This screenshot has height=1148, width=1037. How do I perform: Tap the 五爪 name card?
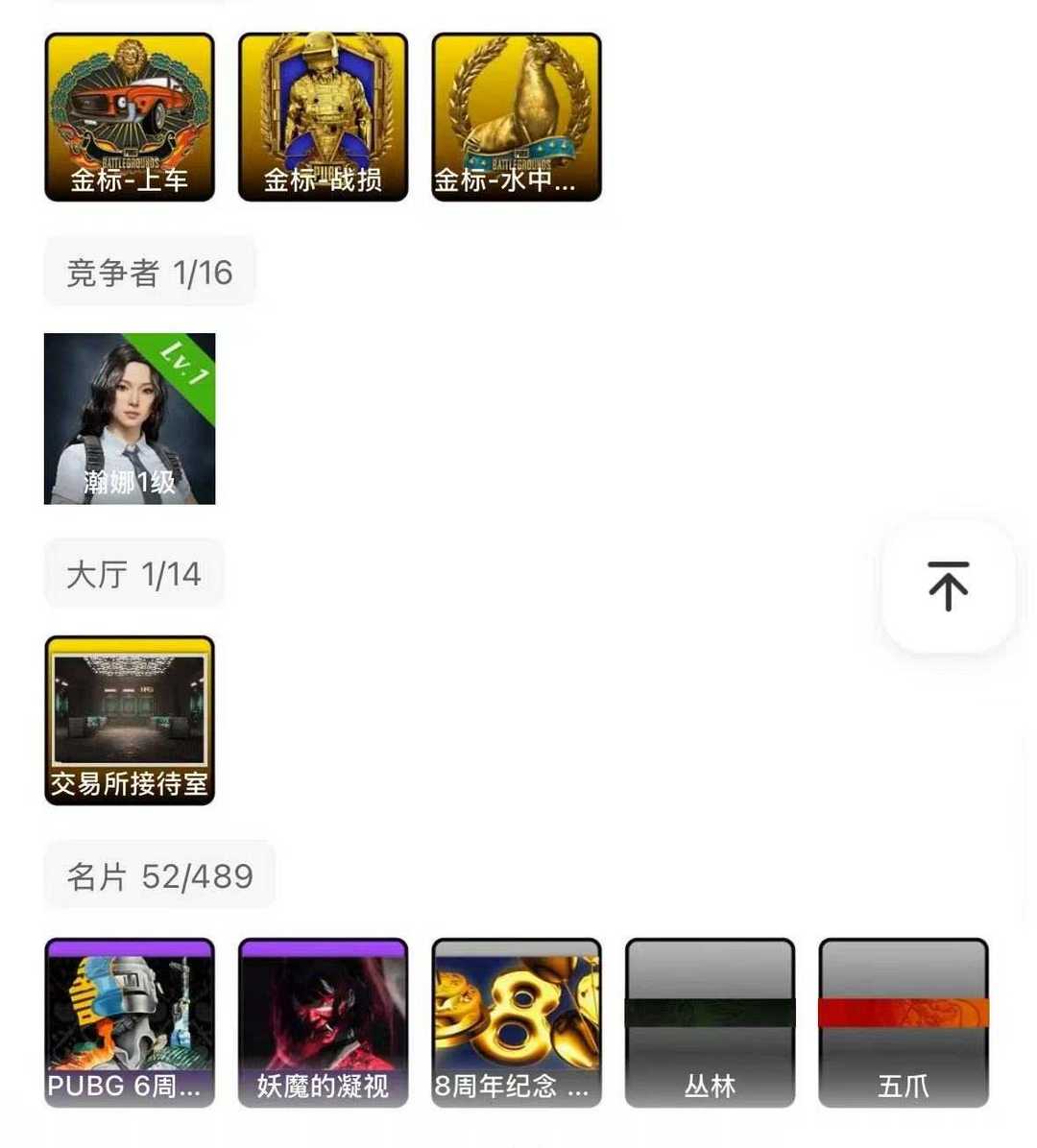pyautogui.click(x=903, y=1022)
